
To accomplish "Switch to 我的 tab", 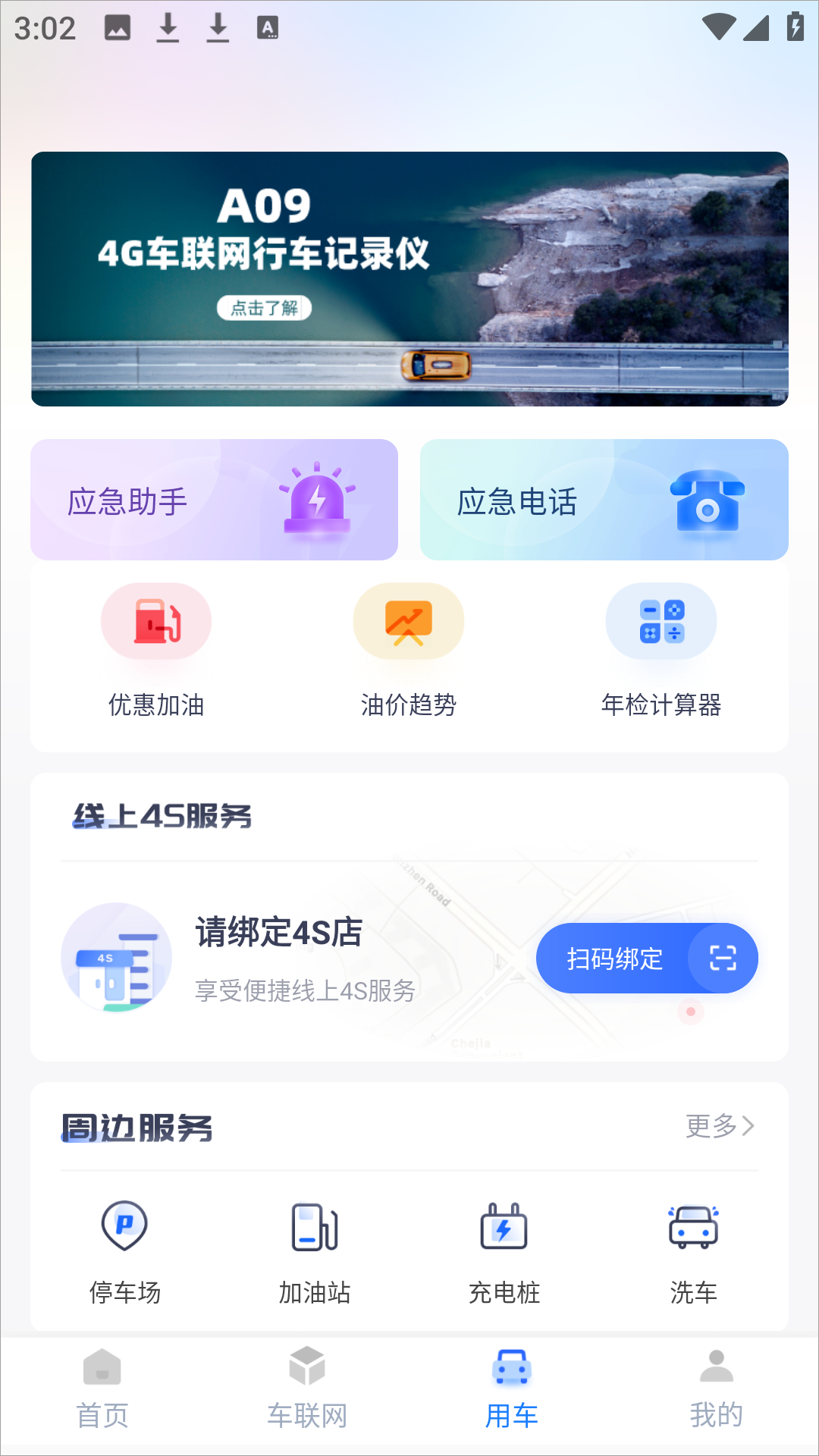I will click(717, 1389).
